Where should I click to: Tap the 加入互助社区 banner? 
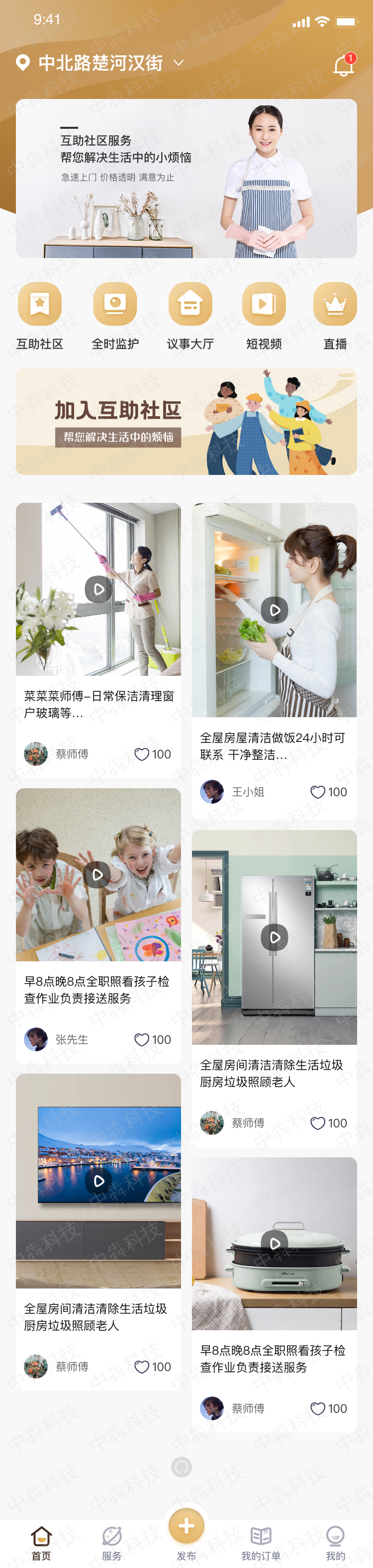186,421
